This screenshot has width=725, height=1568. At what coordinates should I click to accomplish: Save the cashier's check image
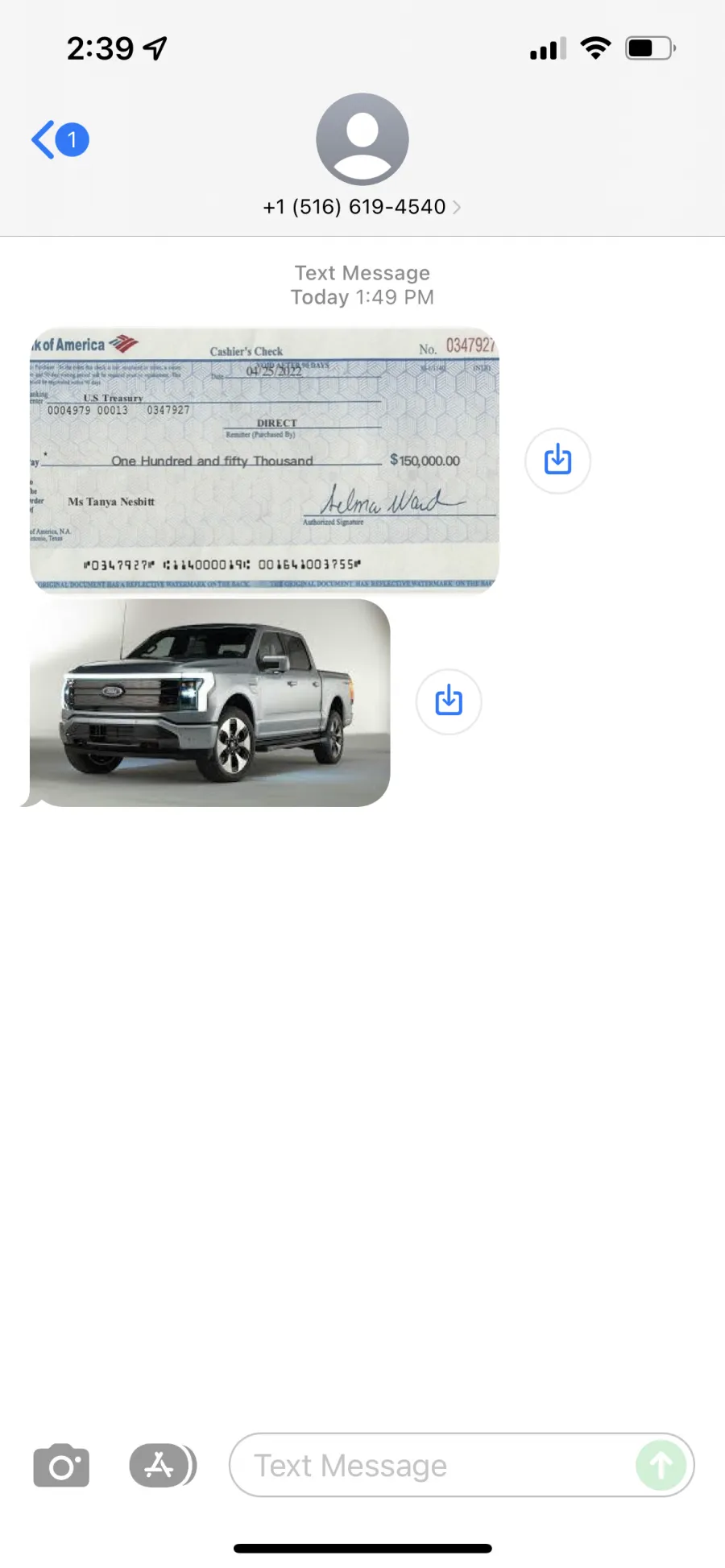point(557,460)
